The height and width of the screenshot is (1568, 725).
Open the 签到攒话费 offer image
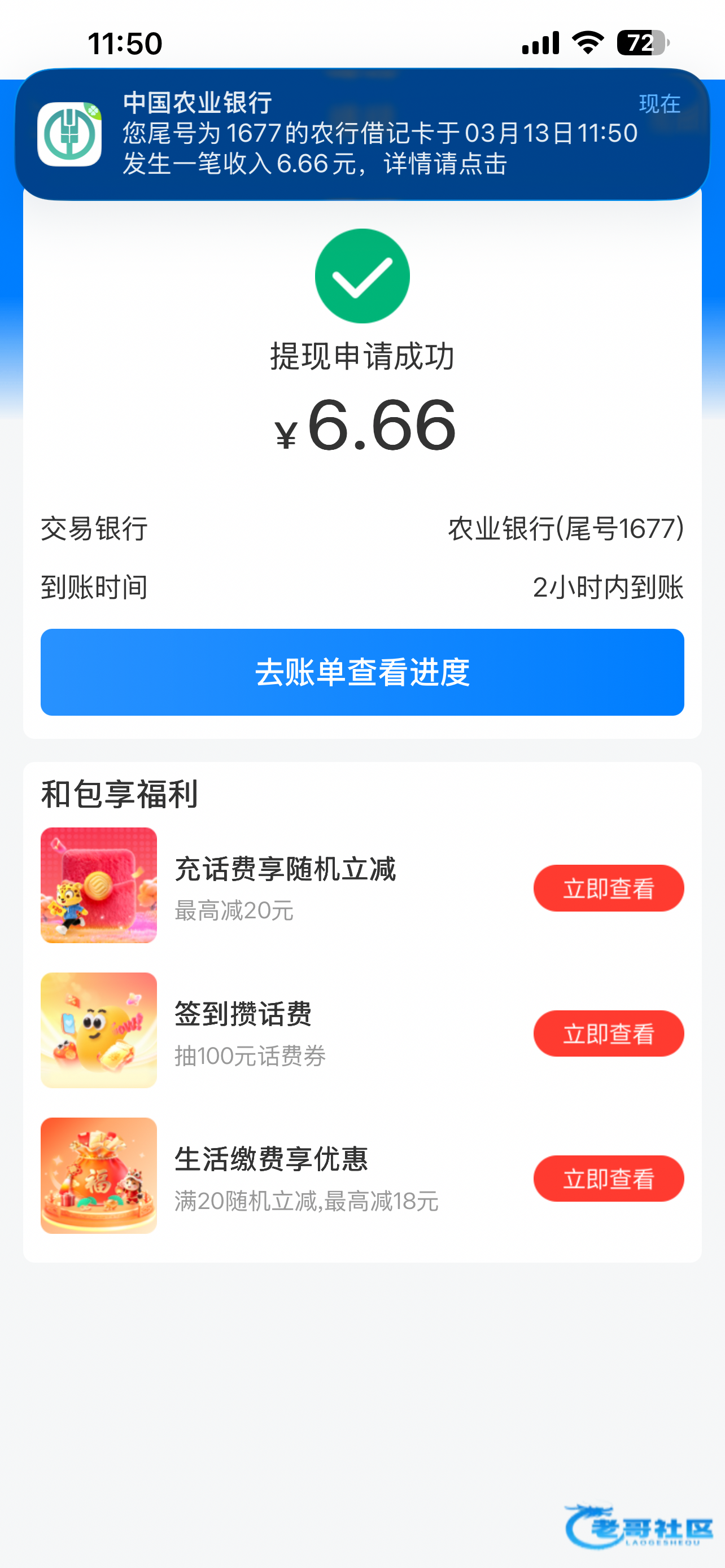coord(99,1030)
